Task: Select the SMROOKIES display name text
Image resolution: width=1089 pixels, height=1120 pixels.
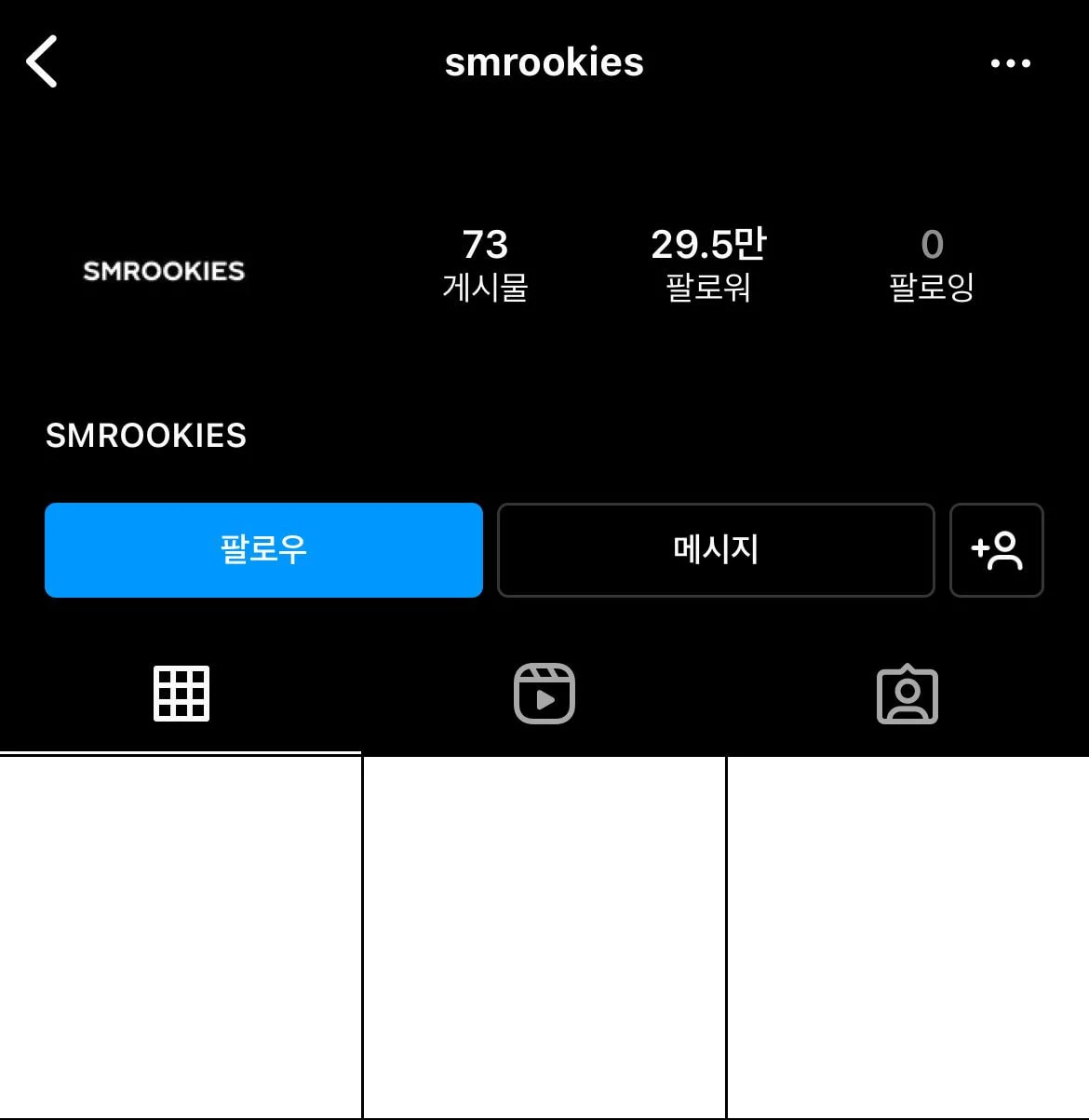Action: coord(145,436)
